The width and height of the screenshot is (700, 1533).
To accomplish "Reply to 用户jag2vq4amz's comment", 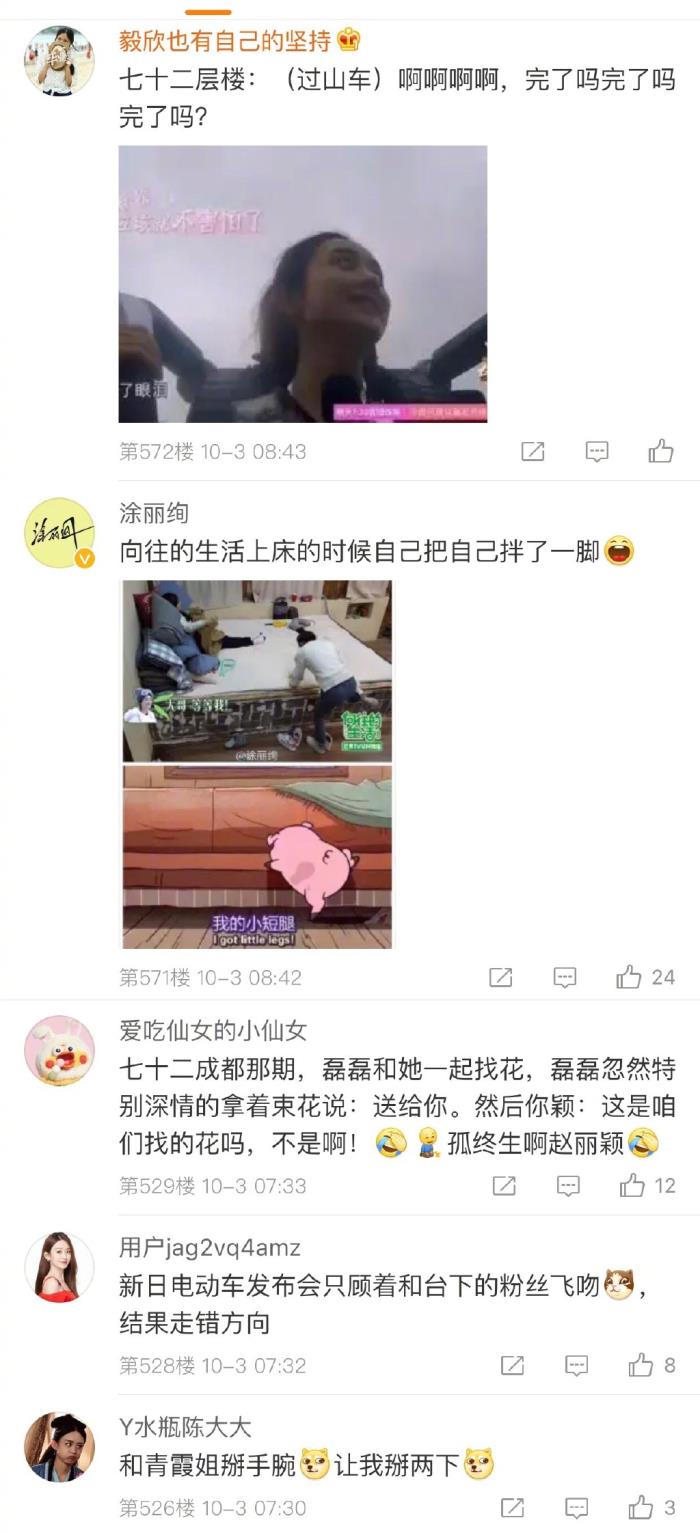I will coord(576,1365).
